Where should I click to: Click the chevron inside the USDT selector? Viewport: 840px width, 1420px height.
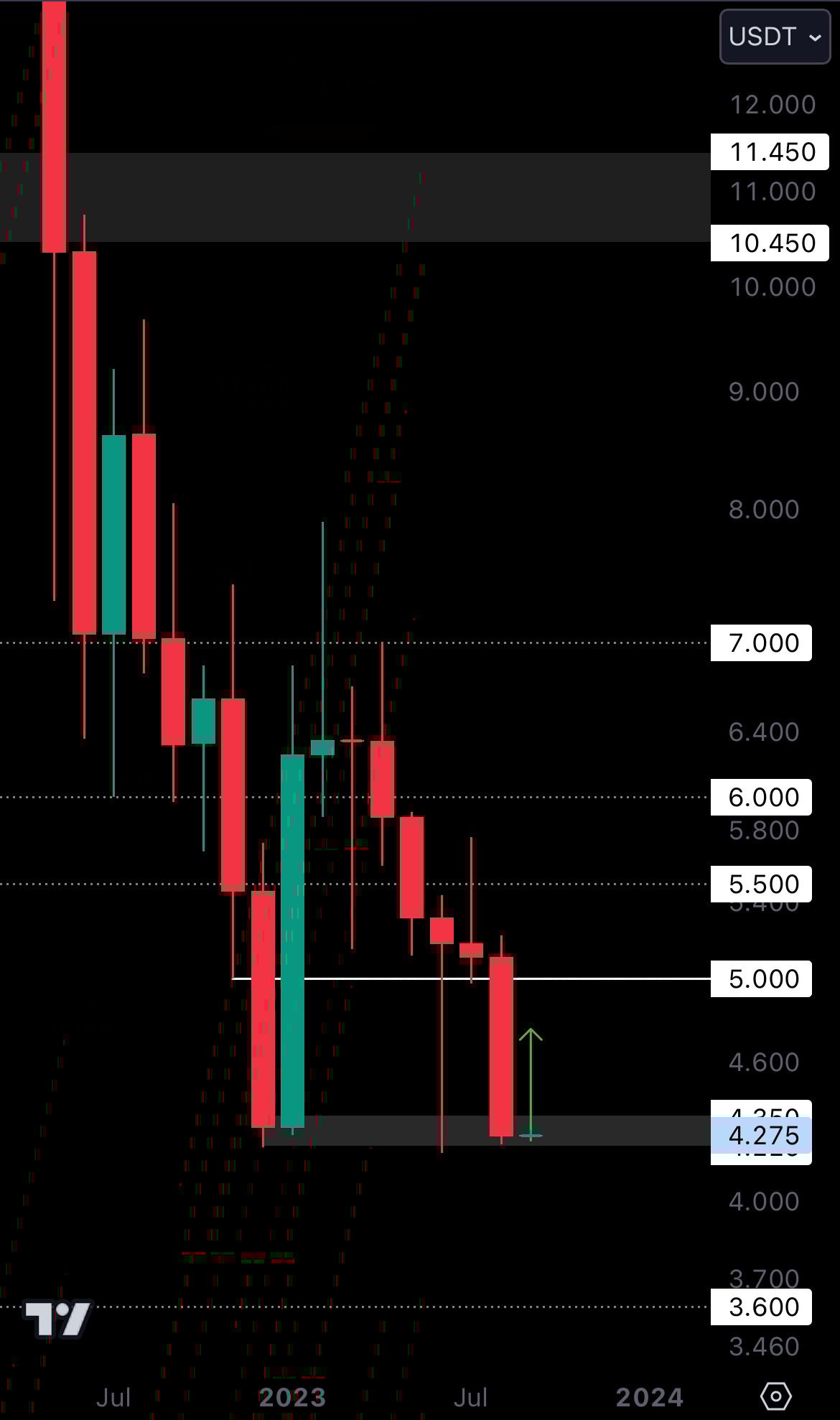point(815,37)
